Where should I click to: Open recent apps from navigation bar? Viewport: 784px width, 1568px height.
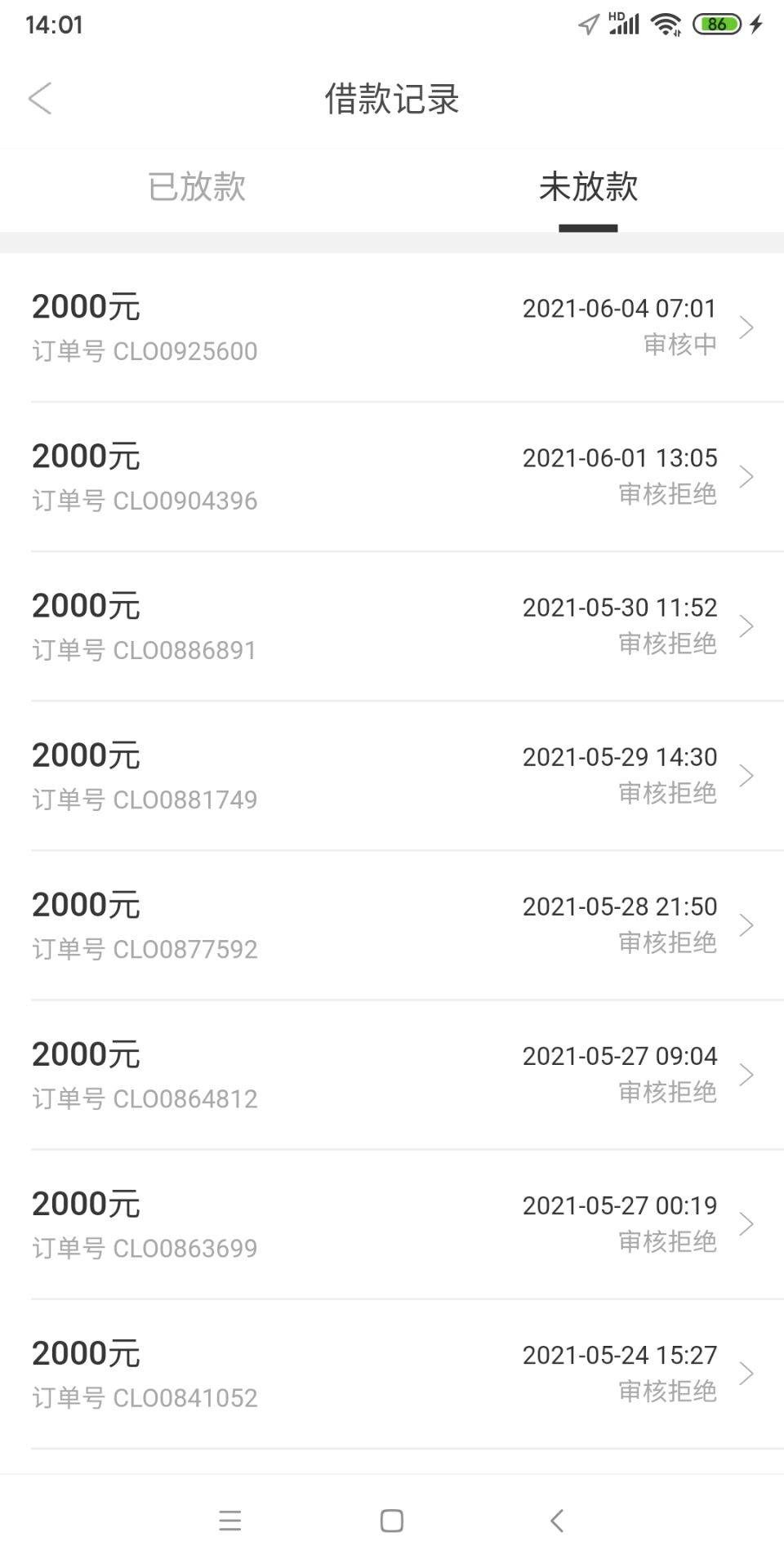(x=230, y=1521)
